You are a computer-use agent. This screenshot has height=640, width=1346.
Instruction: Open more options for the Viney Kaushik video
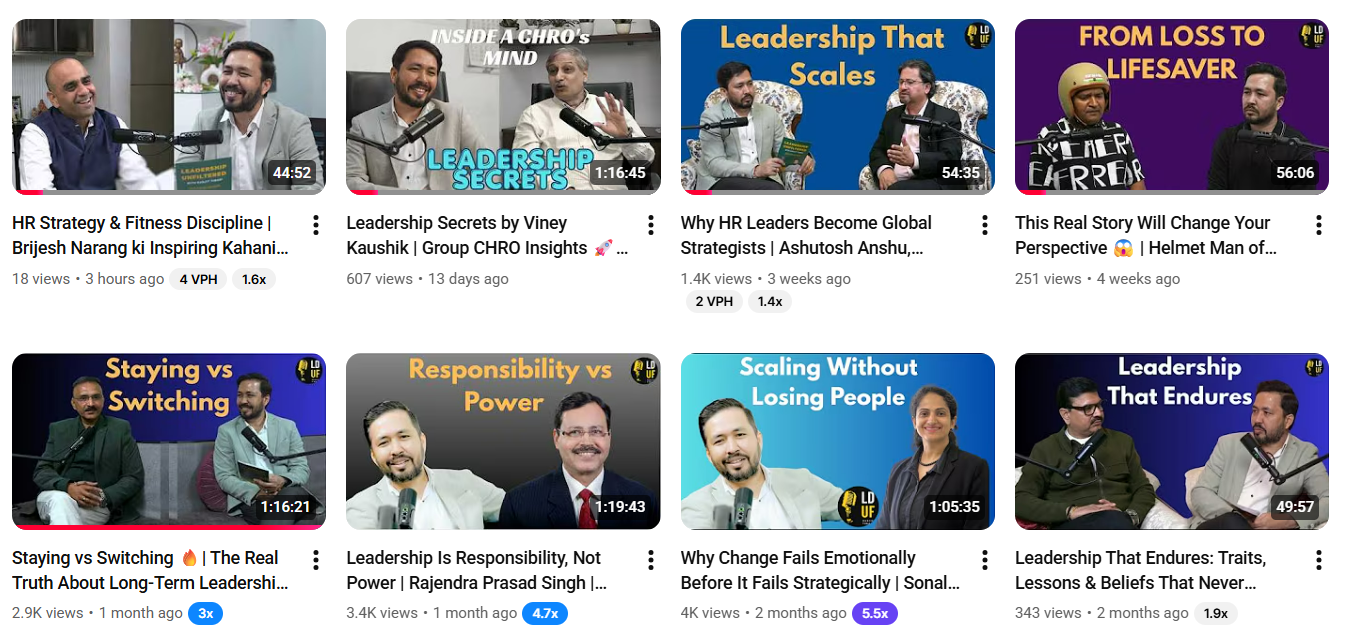pyautogui.click(x=650, y=225)
